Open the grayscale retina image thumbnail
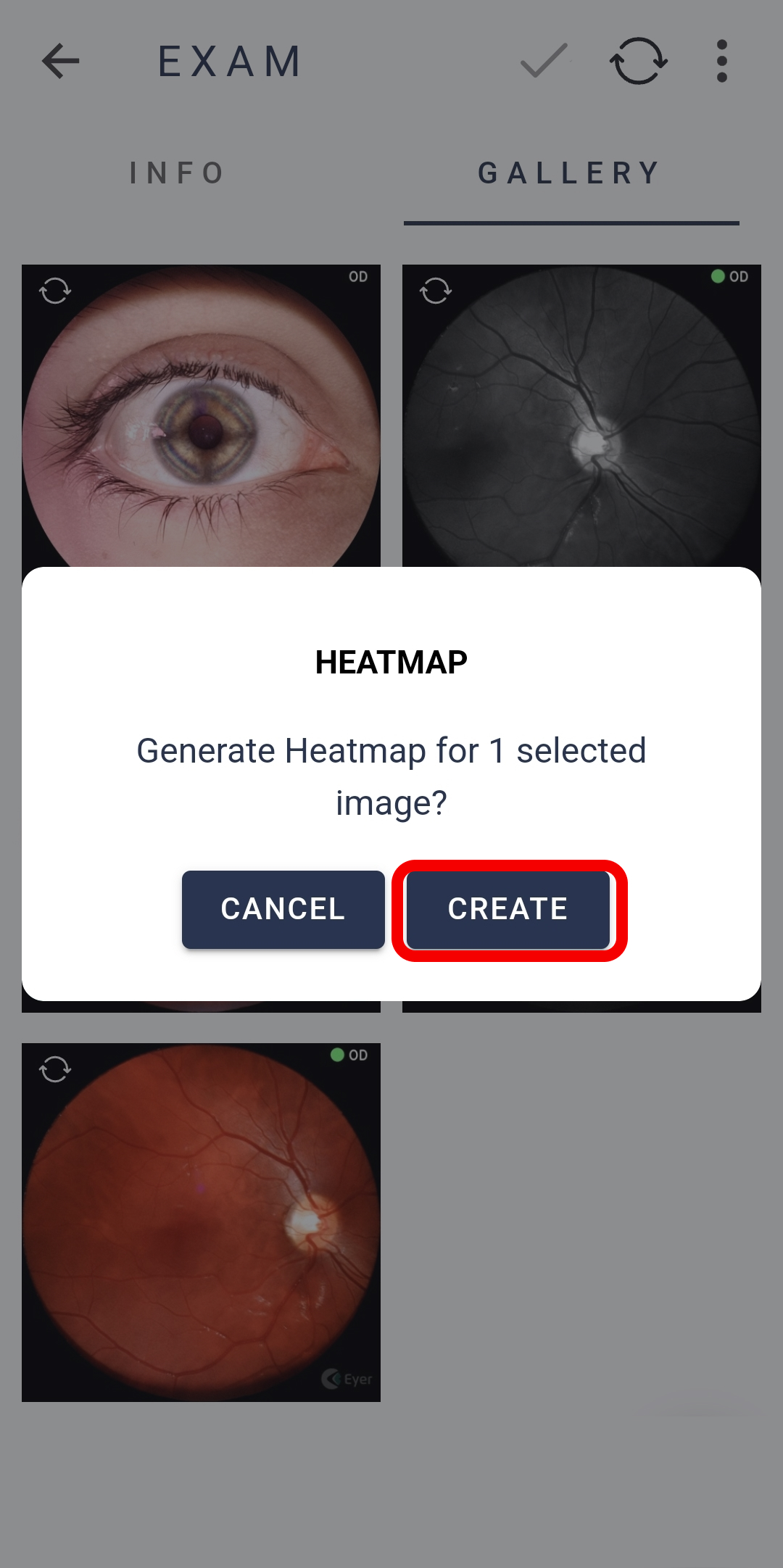This screenshot has width=783, height=1568. (x=581, y=416)
